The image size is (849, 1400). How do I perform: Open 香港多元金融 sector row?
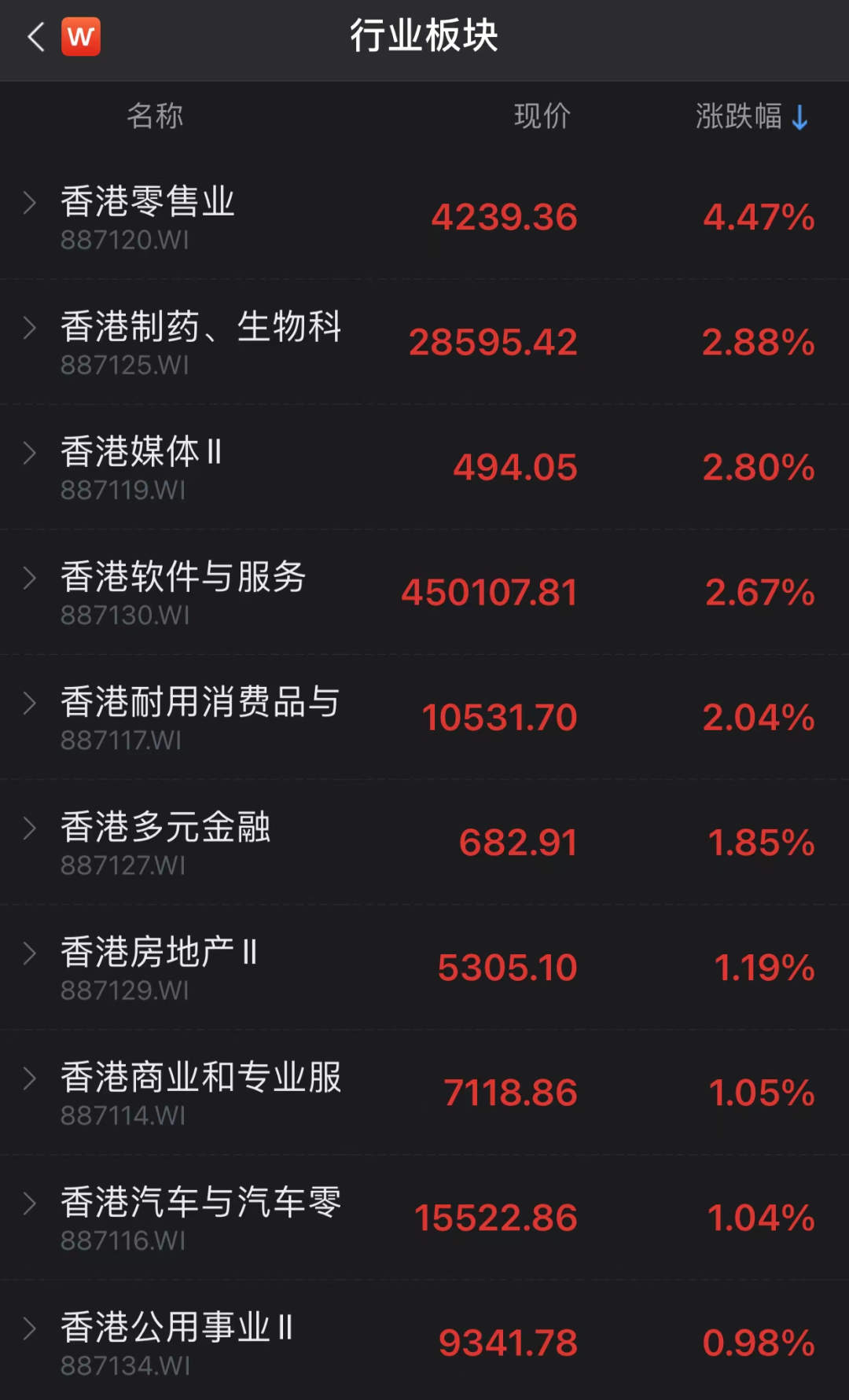tap(424, 842)
